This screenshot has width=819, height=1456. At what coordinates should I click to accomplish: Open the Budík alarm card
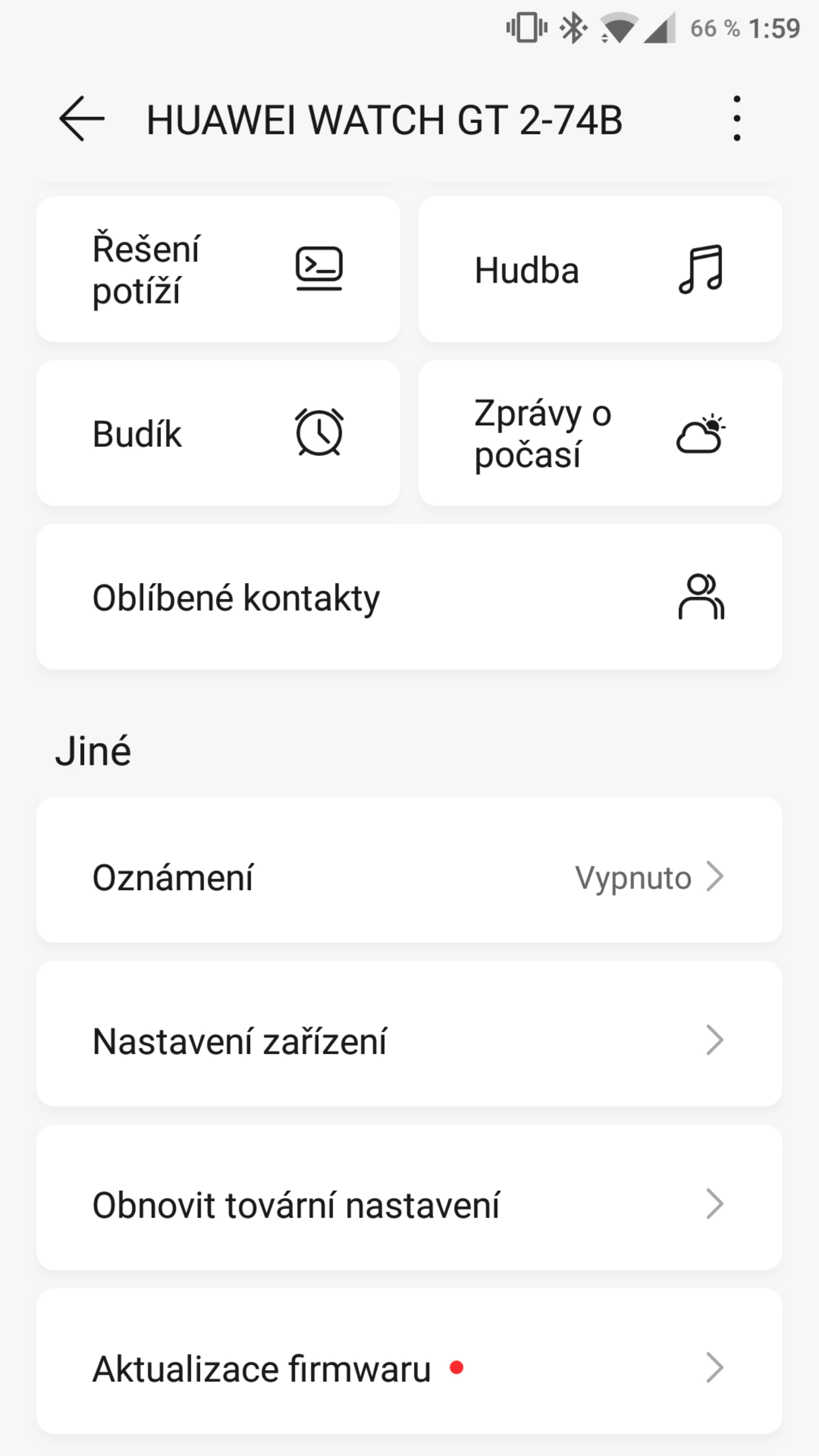218,433
